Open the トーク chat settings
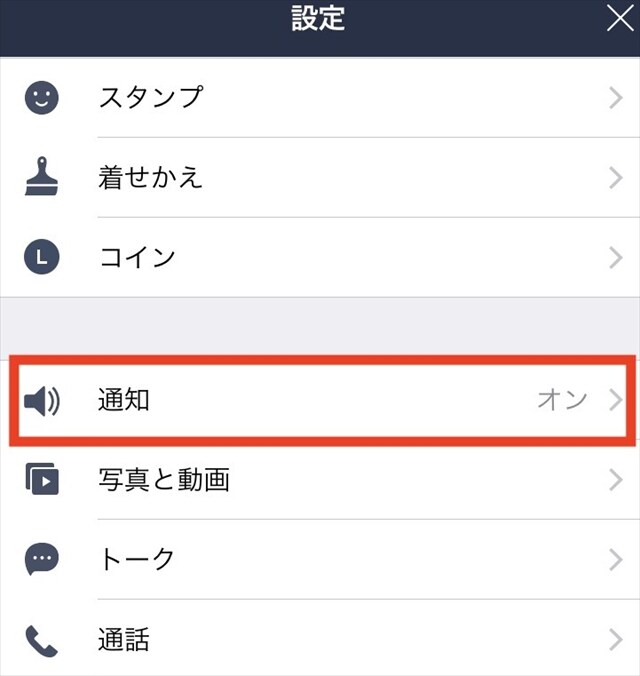Image resolution: width=640 pixels, height=676 pixels. tap(320, 559)
